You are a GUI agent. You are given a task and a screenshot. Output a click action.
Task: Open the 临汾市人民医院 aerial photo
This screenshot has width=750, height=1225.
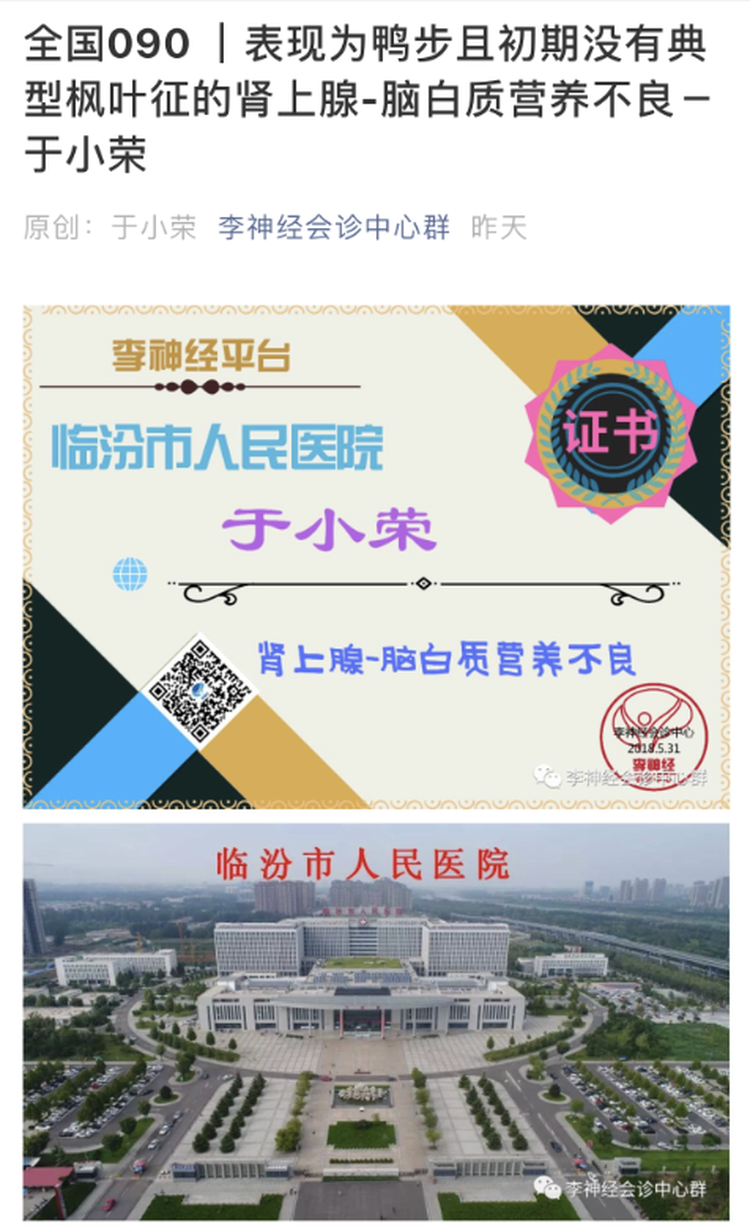pyautogui.click(x=376, y=1020)
